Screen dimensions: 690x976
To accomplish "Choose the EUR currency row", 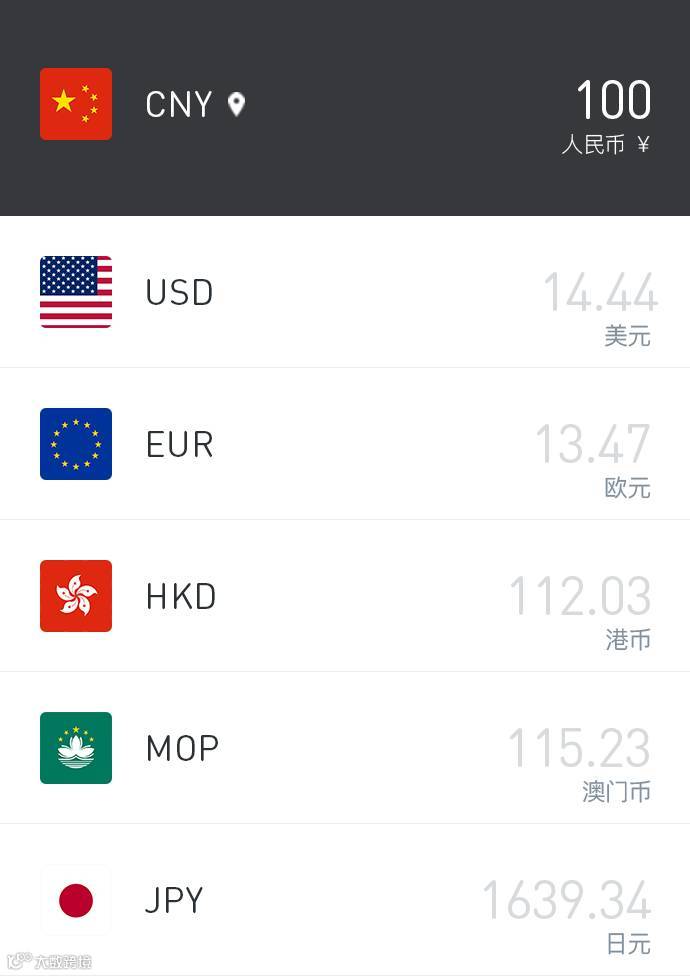I will point(345,444).
